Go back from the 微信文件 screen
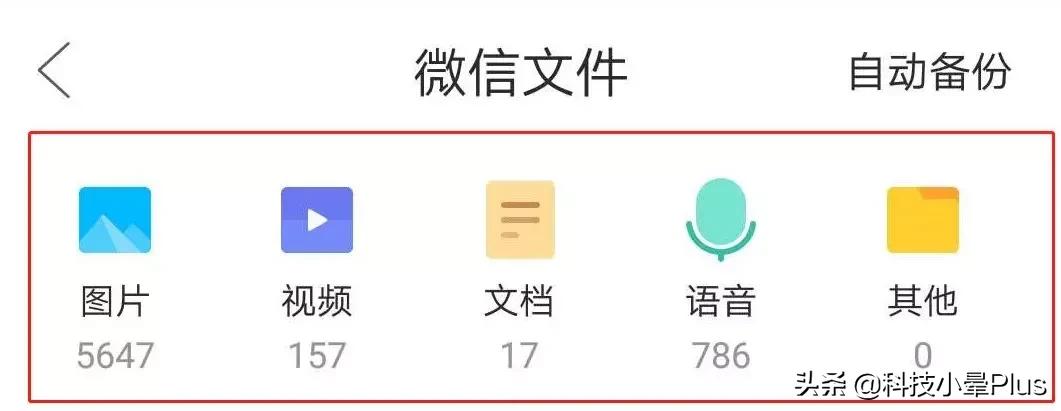The width and height of the screenshot is (1061, 411). [x=54, y=71]
